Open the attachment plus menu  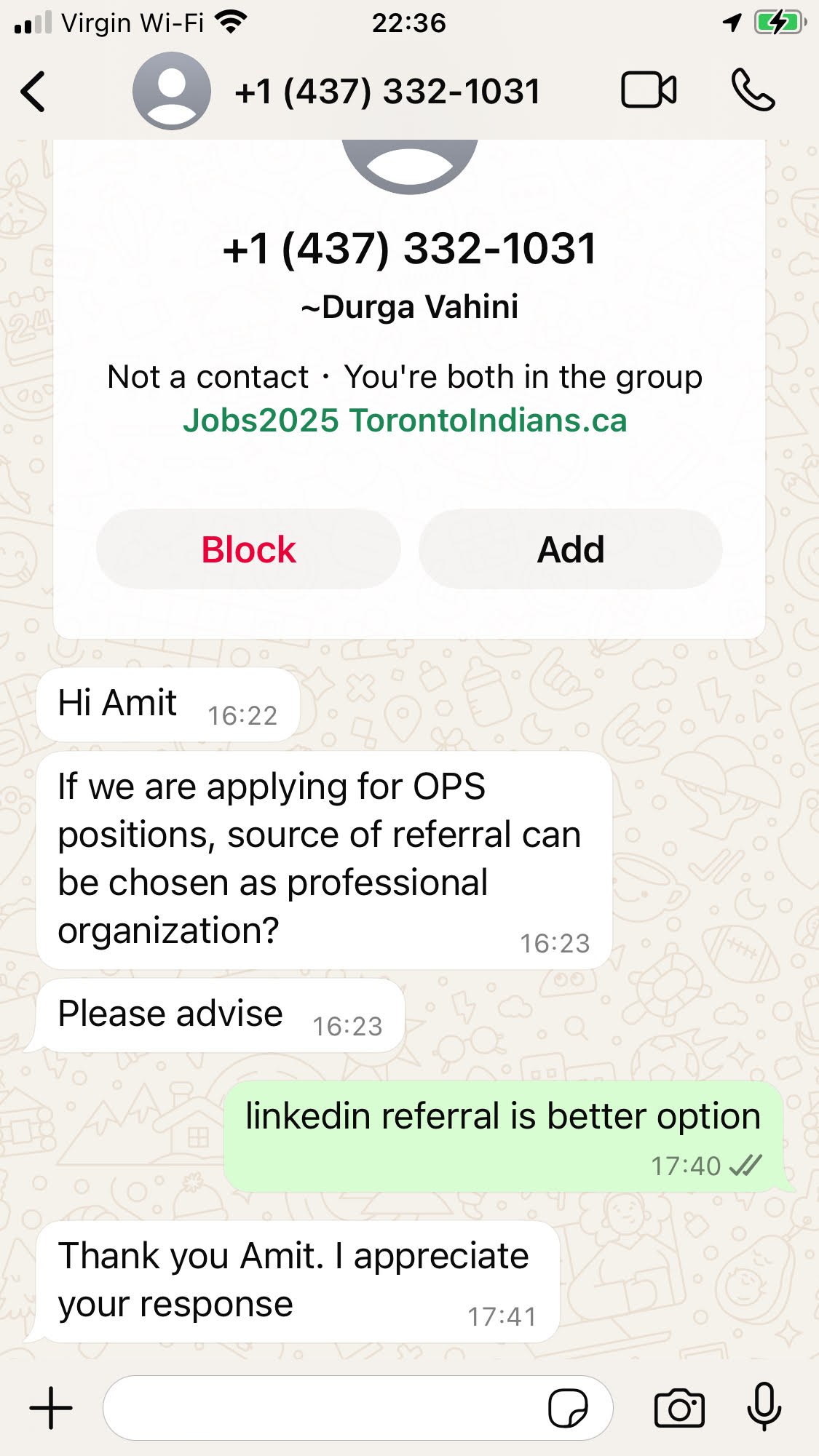coord(51,1408)
